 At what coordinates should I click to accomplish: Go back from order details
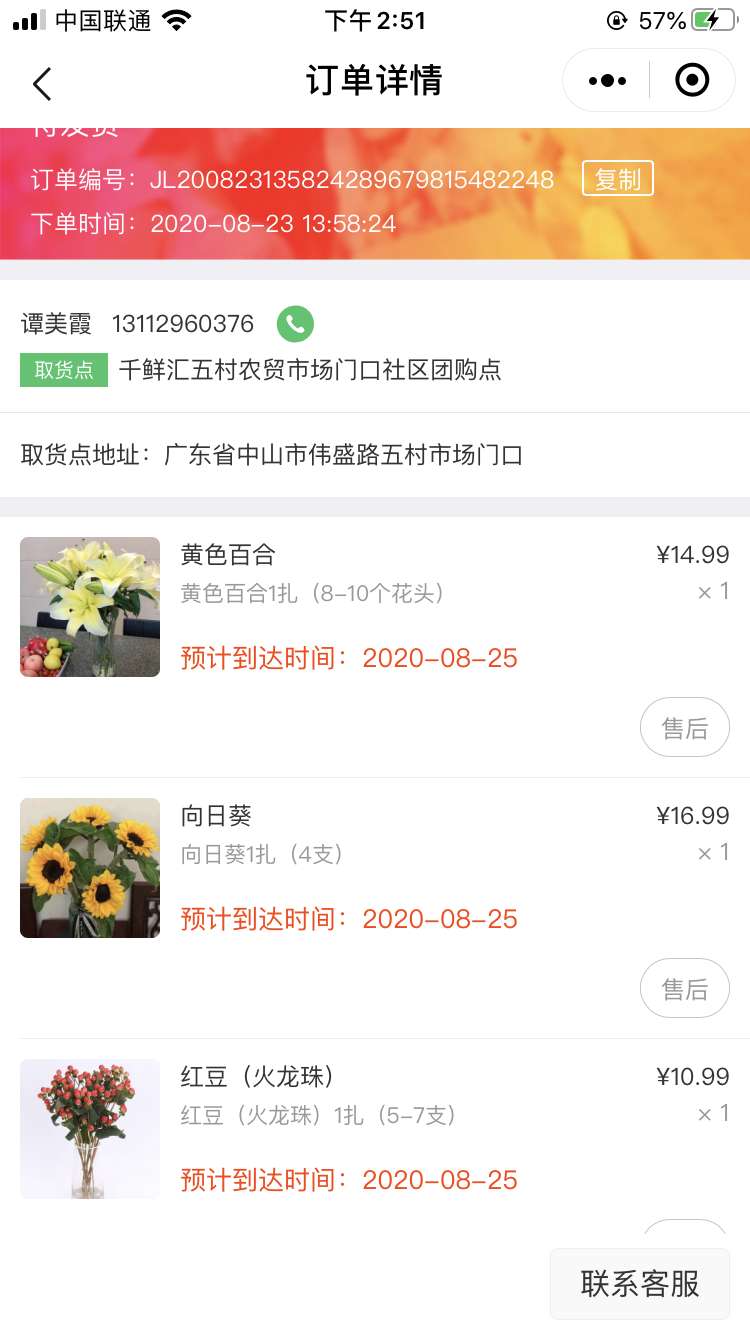pyautogui.click(x=42, y=84)
